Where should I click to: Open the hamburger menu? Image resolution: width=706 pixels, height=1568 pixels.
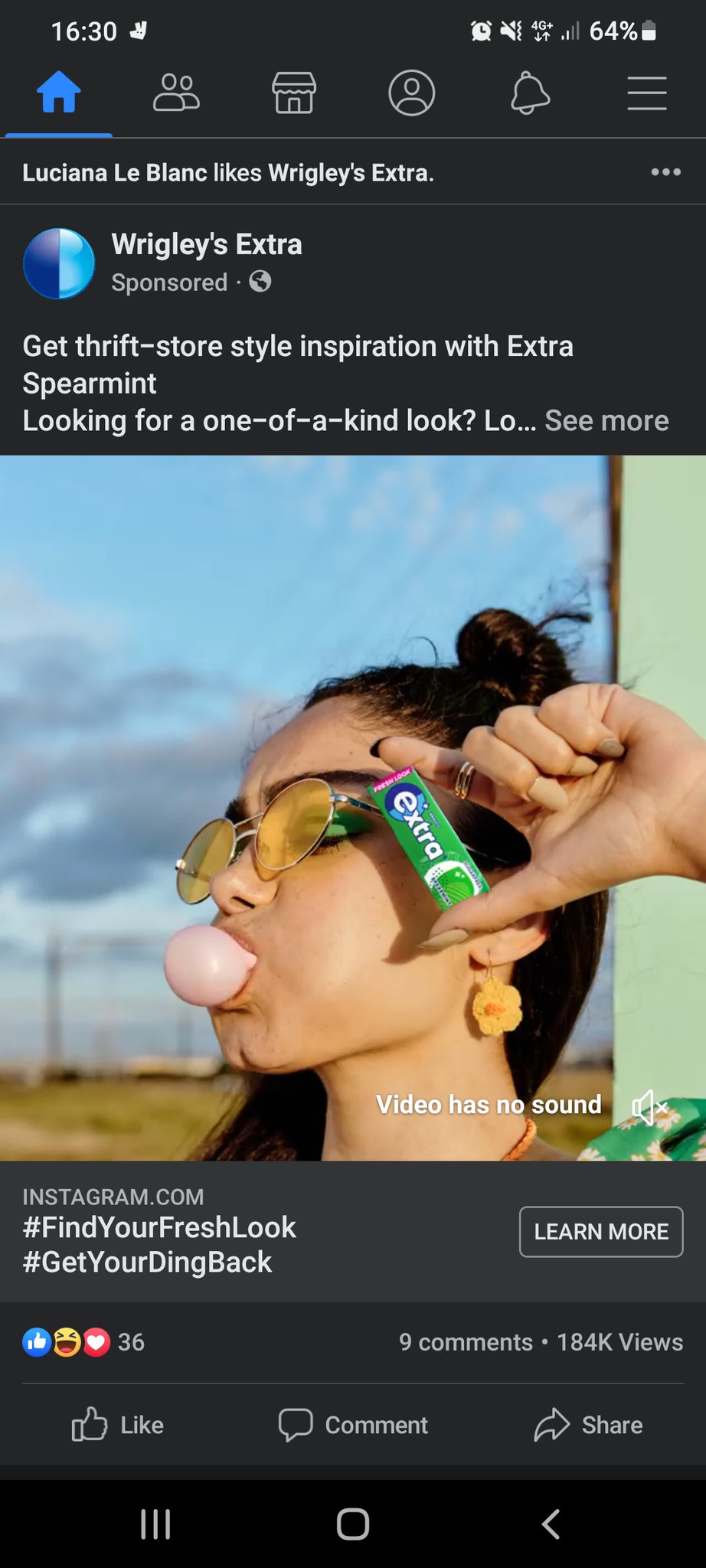(x=647, y=93)
